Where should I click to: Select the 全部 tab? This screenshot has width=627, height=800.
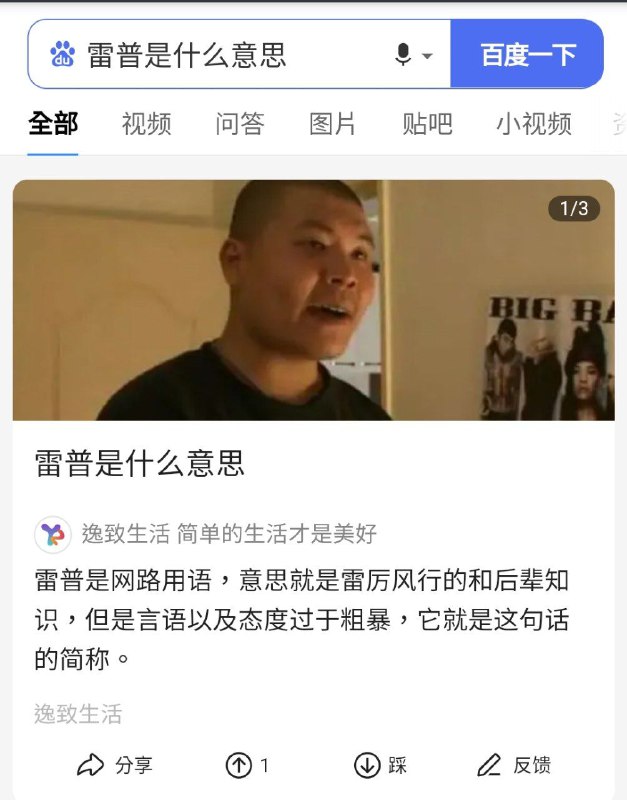53,124
